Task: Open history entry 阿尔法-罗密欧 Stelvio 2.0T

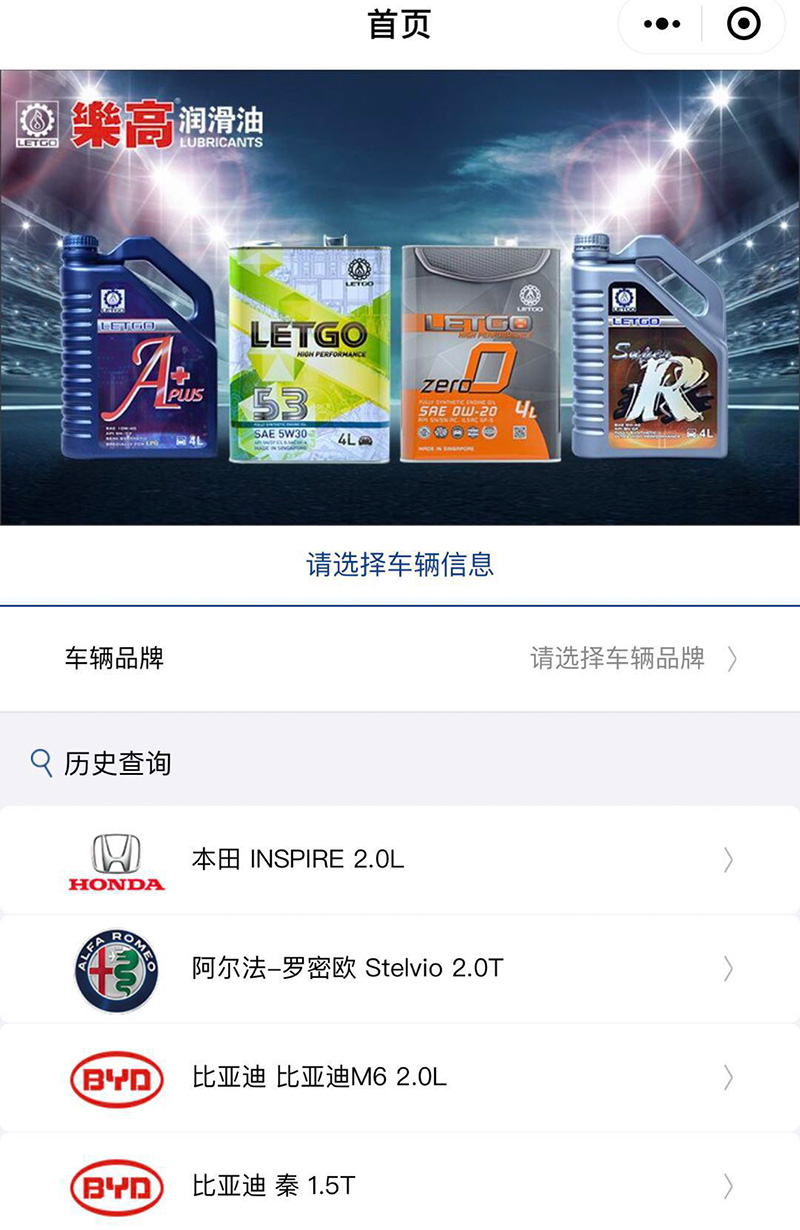Action: [x=400, y=968]
